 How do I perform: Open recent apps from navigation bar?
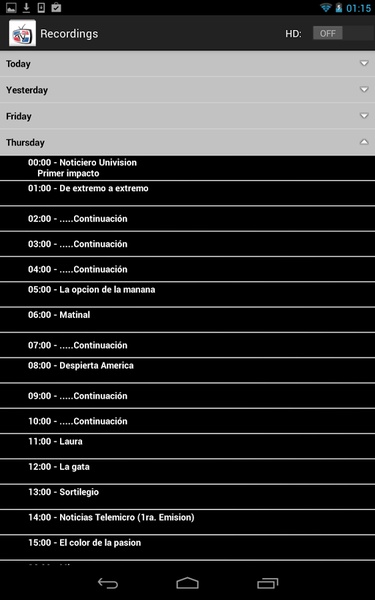[x=267, y=583]
